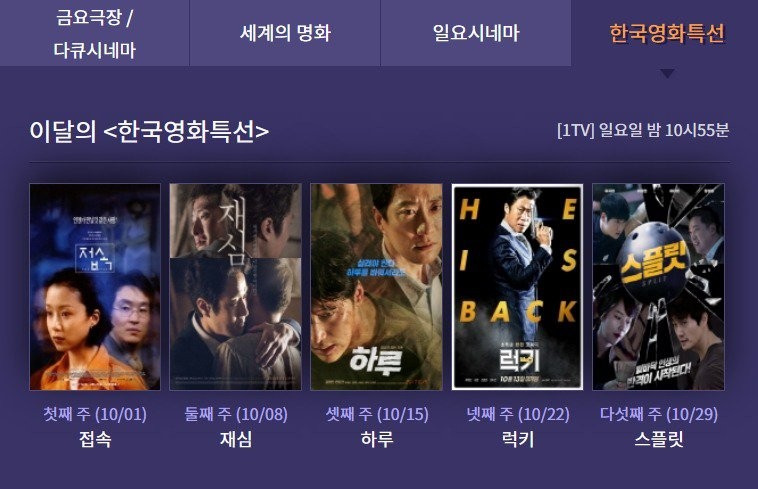Open the 접속 movie poster

coord(95,286)
